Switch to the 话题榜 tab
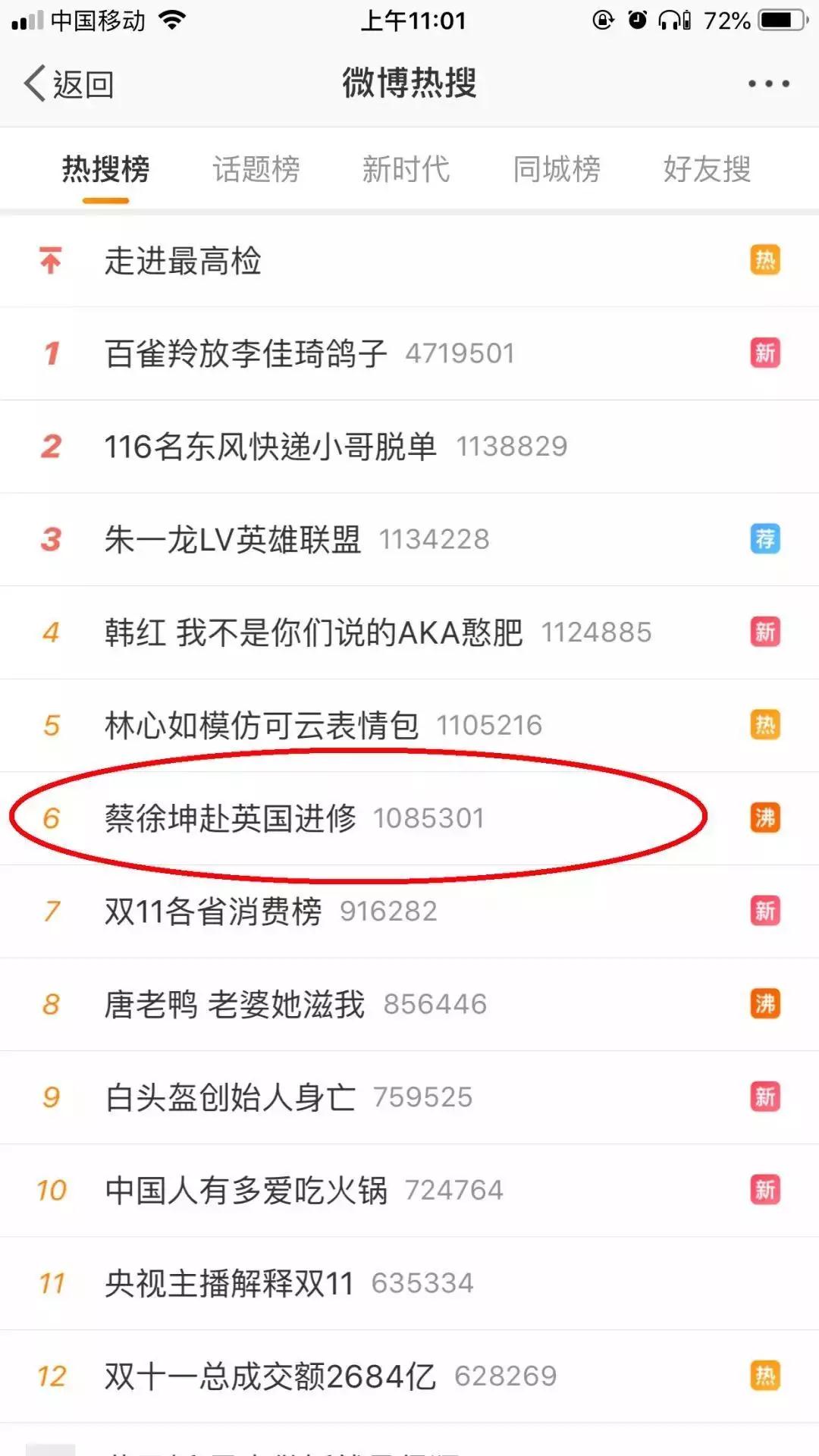 (256, 169)
